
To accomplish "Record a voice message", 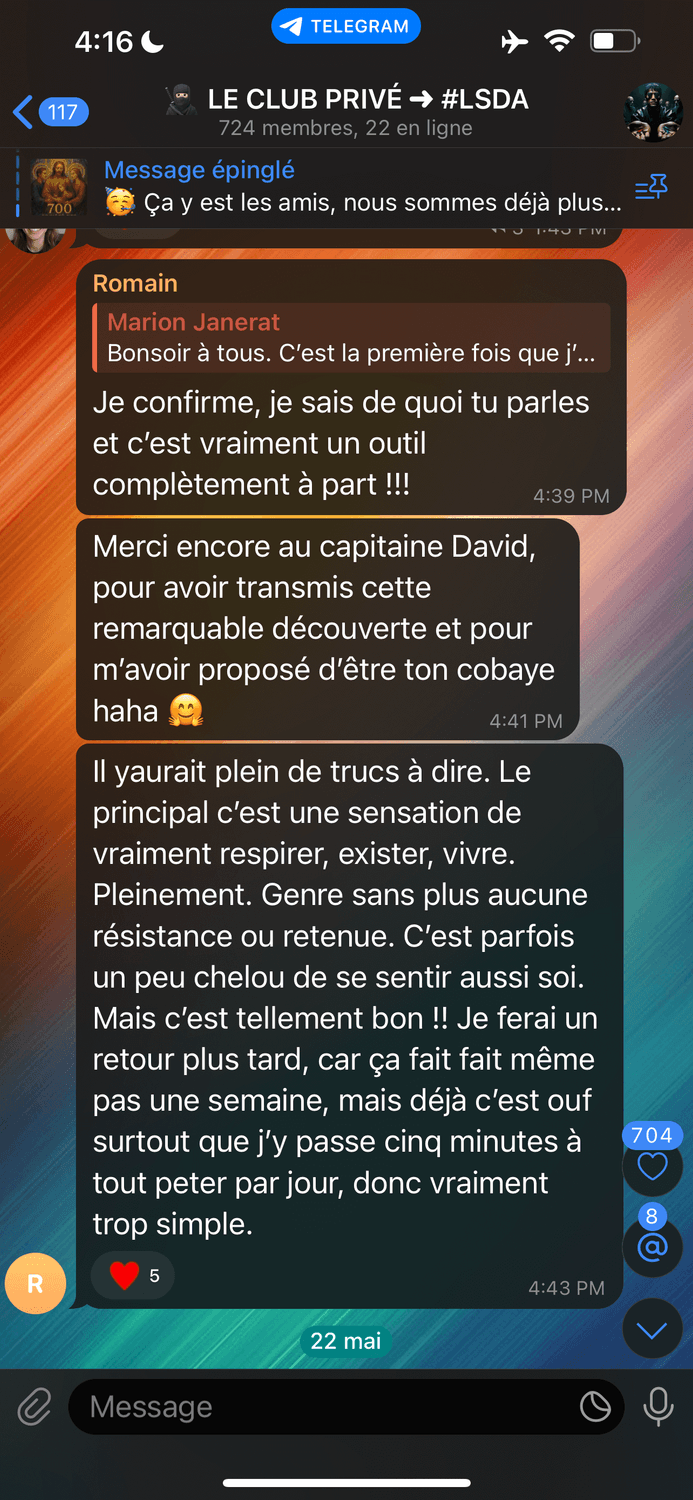I will click(x=658, y=1407).
